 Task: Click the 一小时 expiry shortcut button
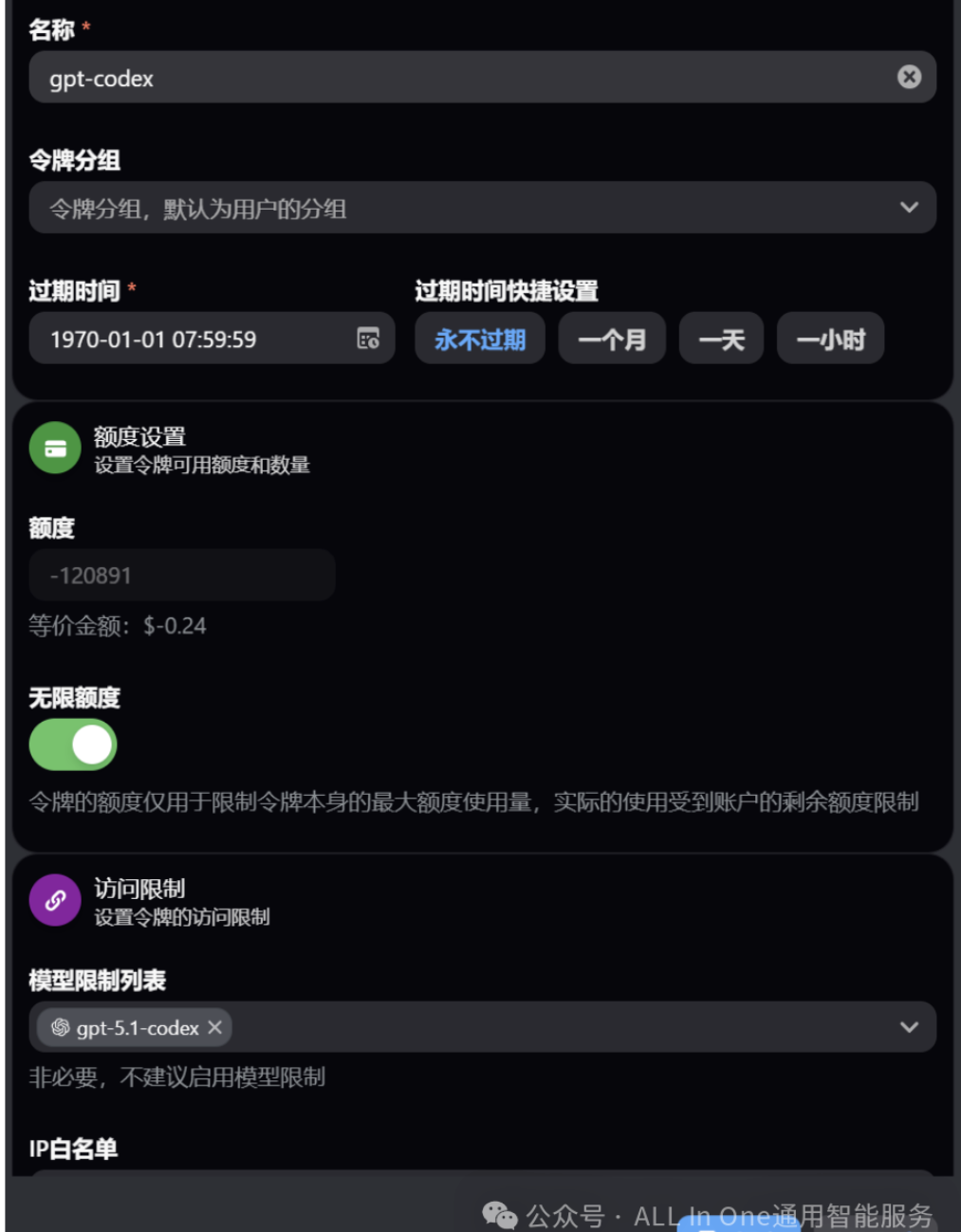(x=830, y=339)
